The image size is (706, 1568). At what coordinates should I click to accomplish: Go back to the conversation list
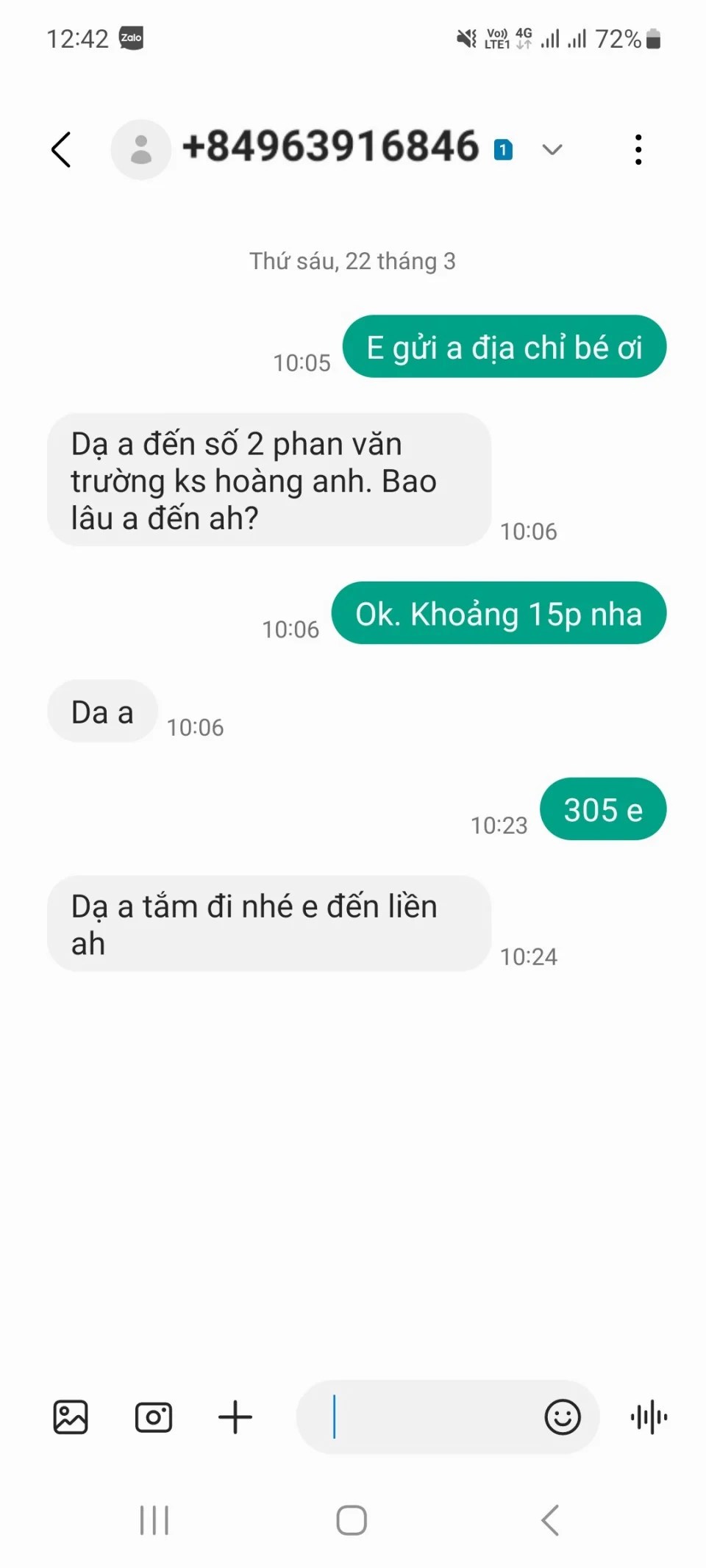click(x=62, y=150)
